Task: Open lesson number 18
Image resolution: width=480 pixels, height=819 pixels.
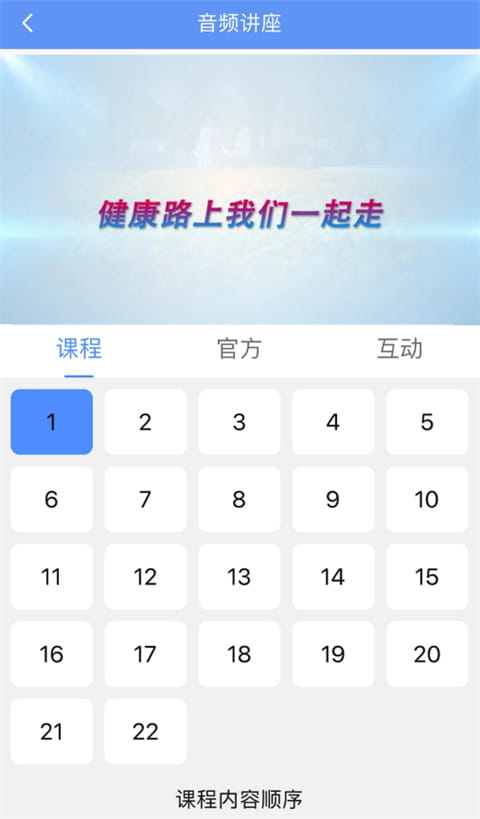Action: click(x=239, y=654)
